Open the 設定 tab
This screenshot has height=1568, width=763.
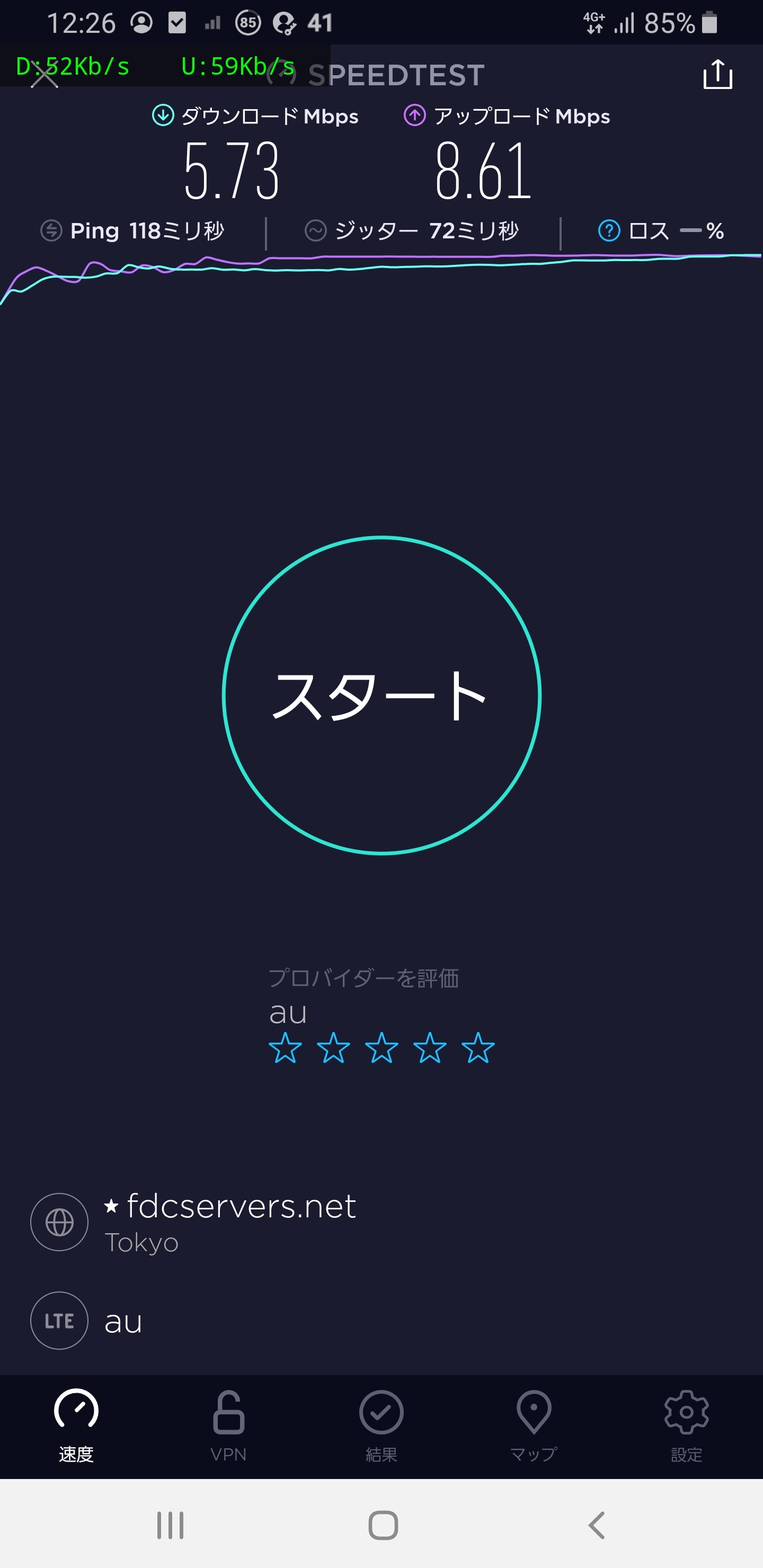click(x=686, y=1426)
